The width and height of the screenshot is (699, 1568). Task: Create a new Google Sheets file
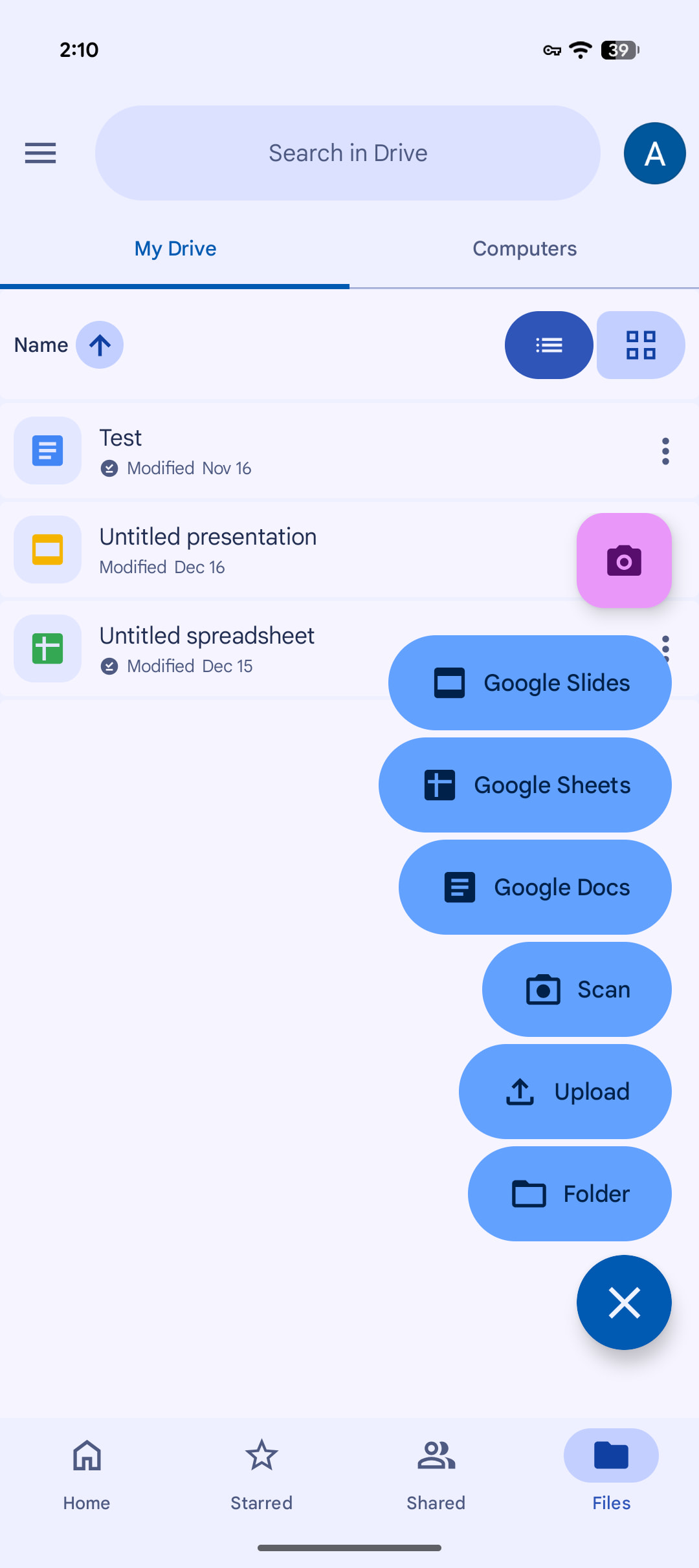(525, 785)
